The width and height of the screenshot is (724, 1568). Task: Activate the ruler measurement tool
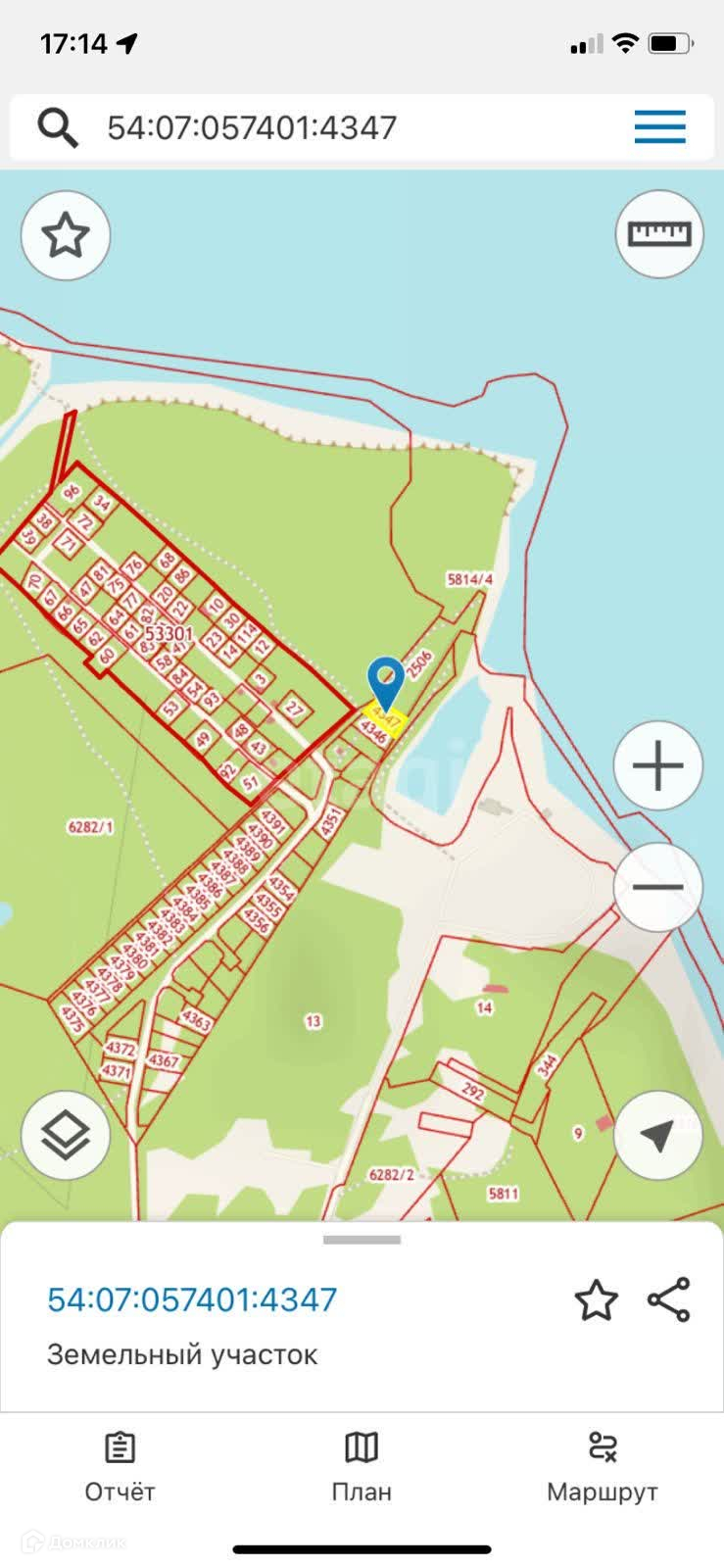pos(659,234)
